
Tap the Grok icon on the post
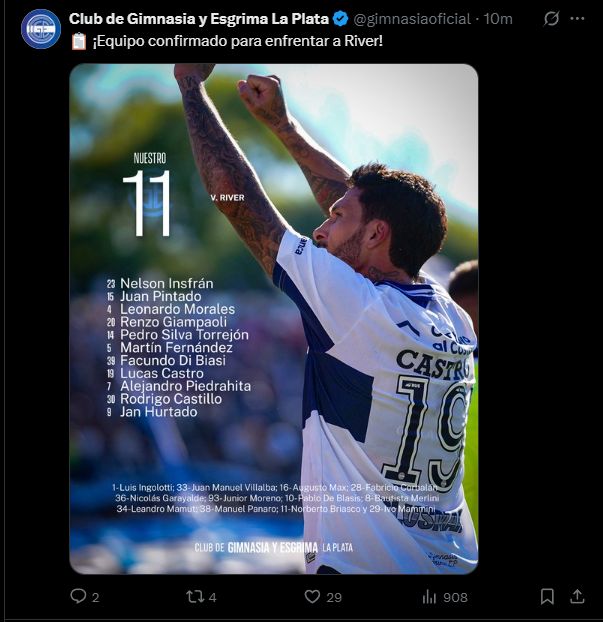[x=550, y=18]
